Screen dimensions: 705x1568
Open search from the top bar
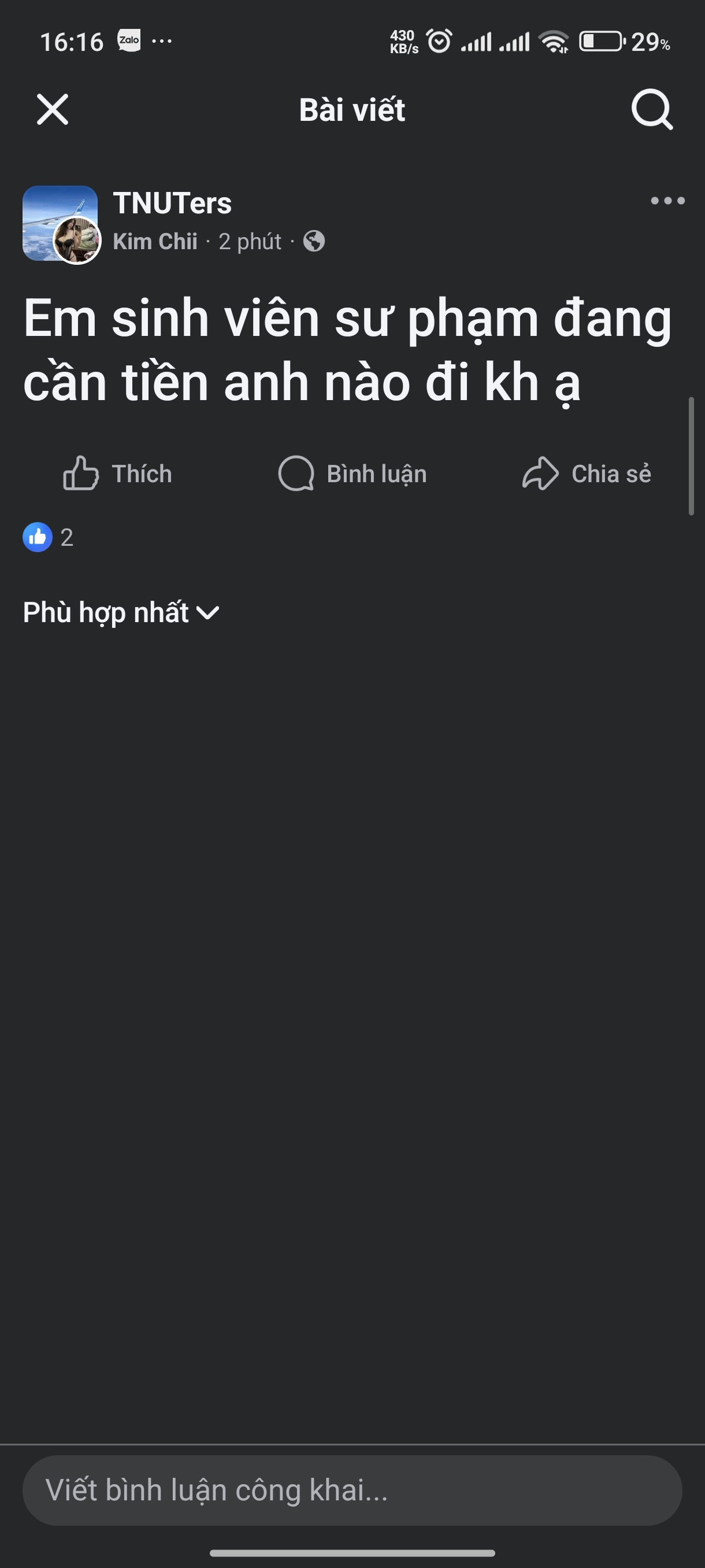click(x=650, y=110)
